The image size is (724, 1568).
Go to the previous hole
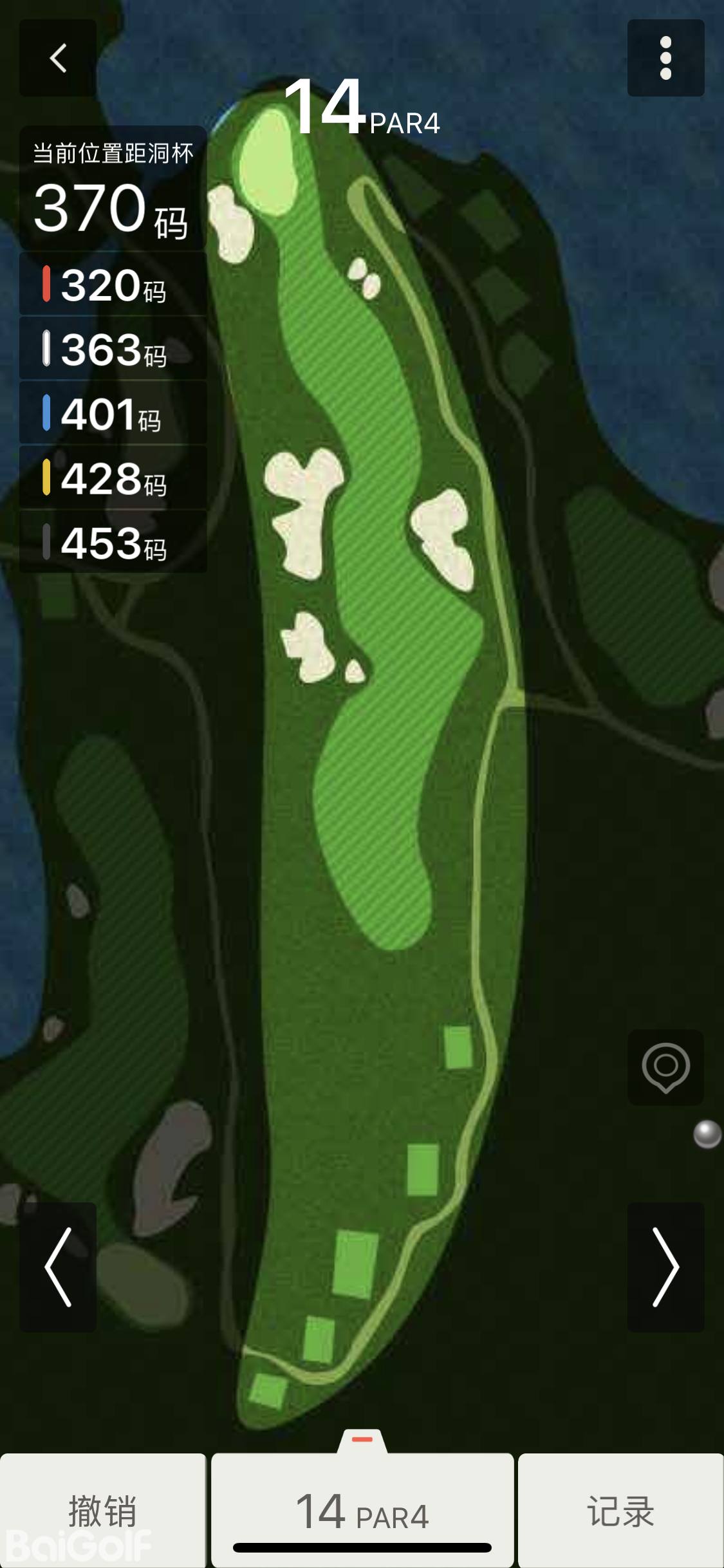[58, 1267]
